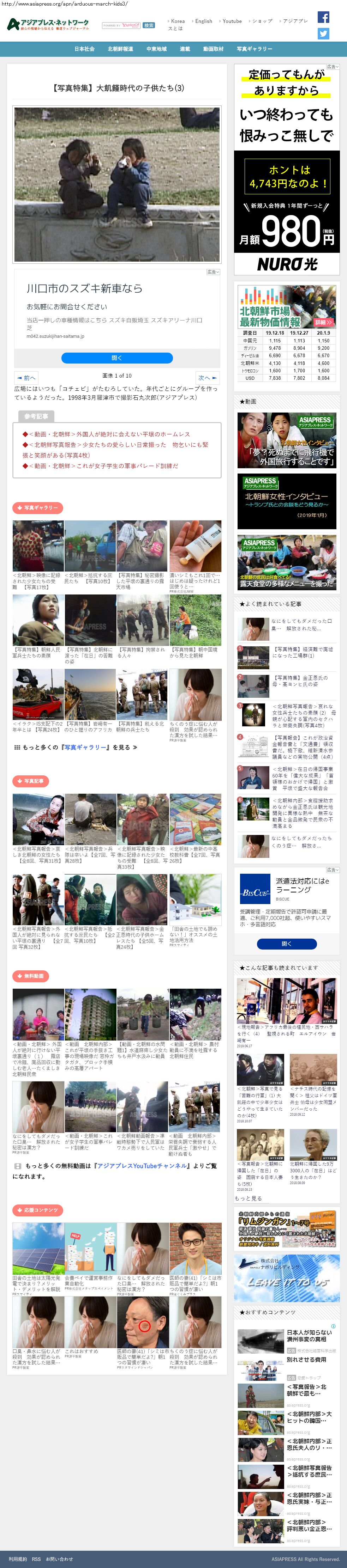Open the 写真ギャラリー navigation tab
Viewport: 347px width, 1568px height.
254,49
